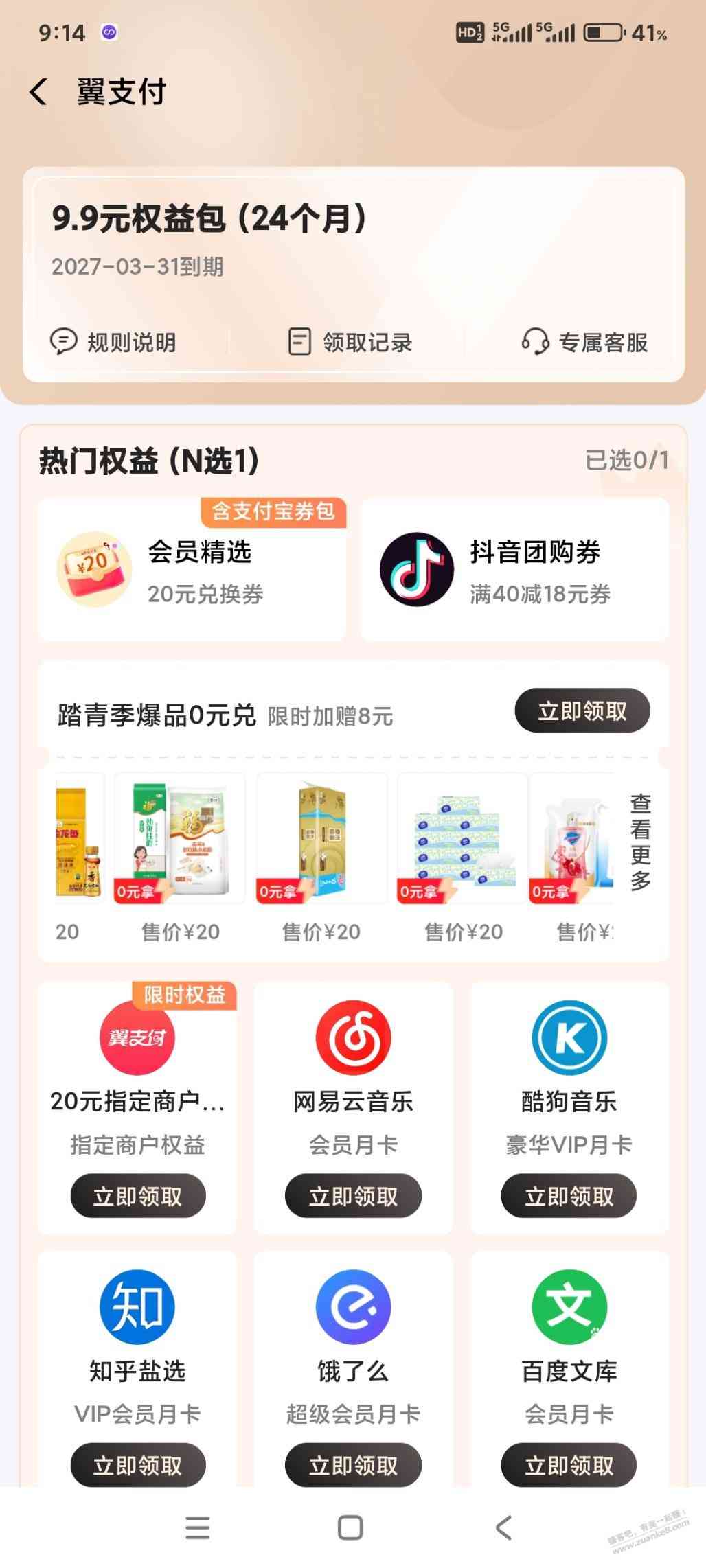Claim the 百度文库 member card

[x=569, y=1466]
